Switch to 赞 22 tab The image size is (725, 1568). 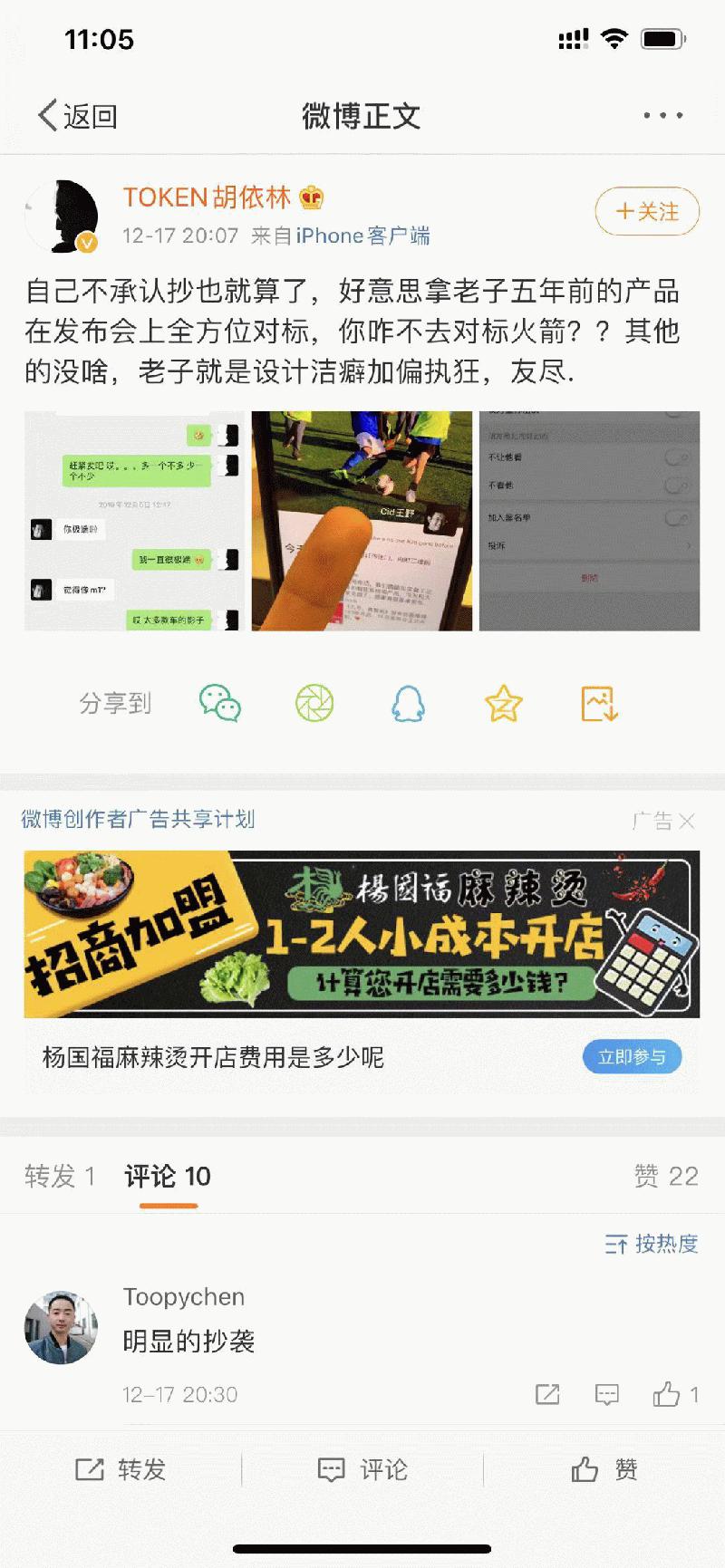click(666, 1176)
